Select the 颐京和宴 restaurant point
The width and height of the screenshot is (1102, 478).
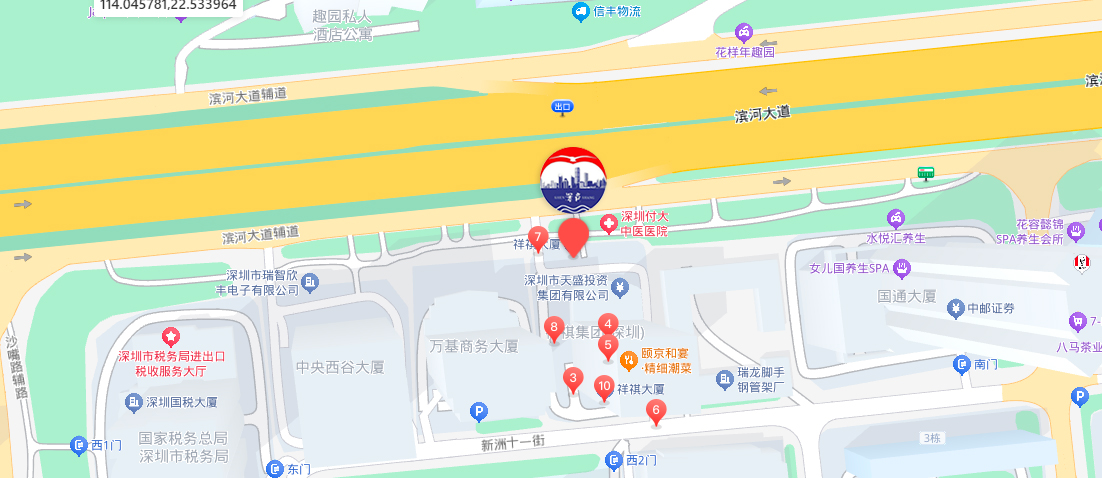629,359
